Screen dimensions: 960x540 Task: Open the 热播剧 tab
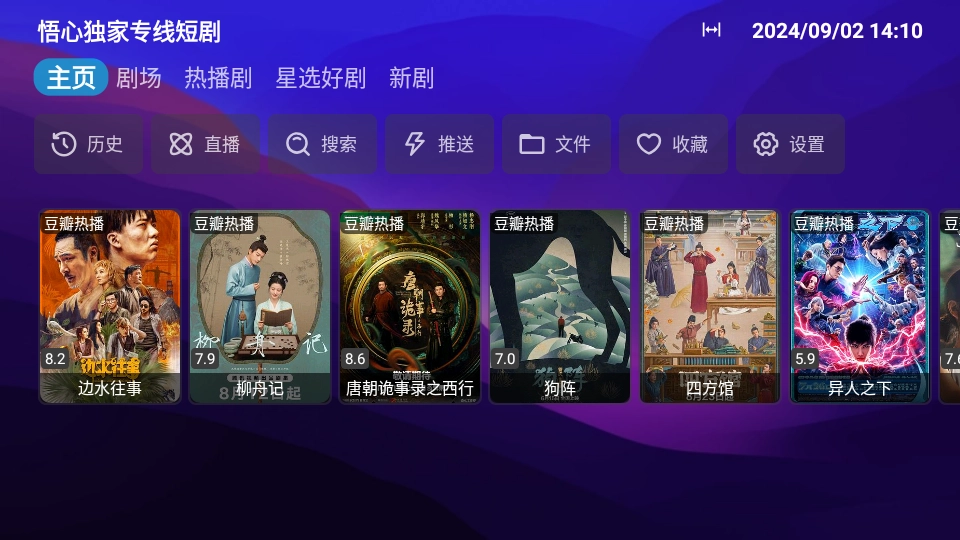(x=218, y=78)
